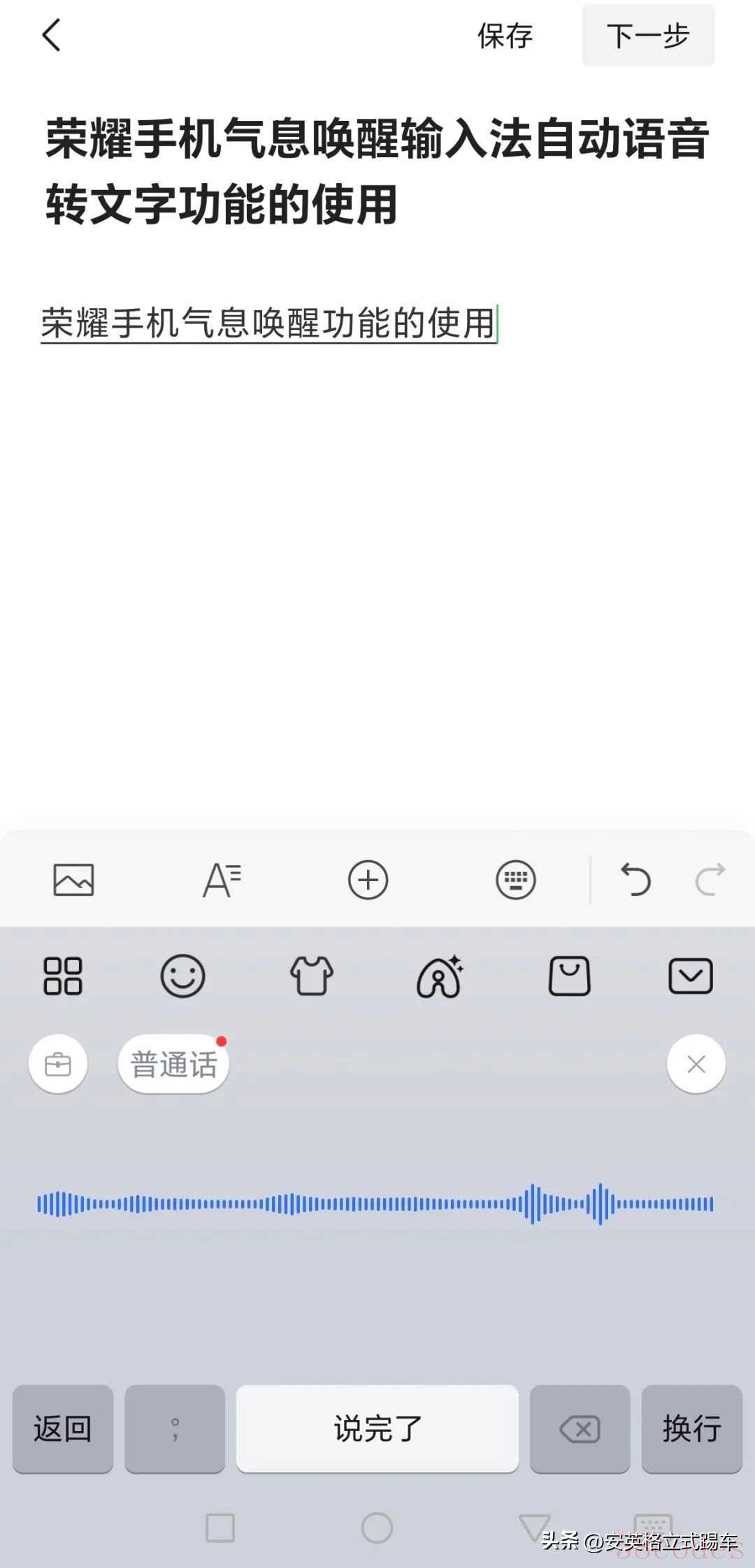
Task: Open the keyboard's four-square menu
Action: point(63,975)
